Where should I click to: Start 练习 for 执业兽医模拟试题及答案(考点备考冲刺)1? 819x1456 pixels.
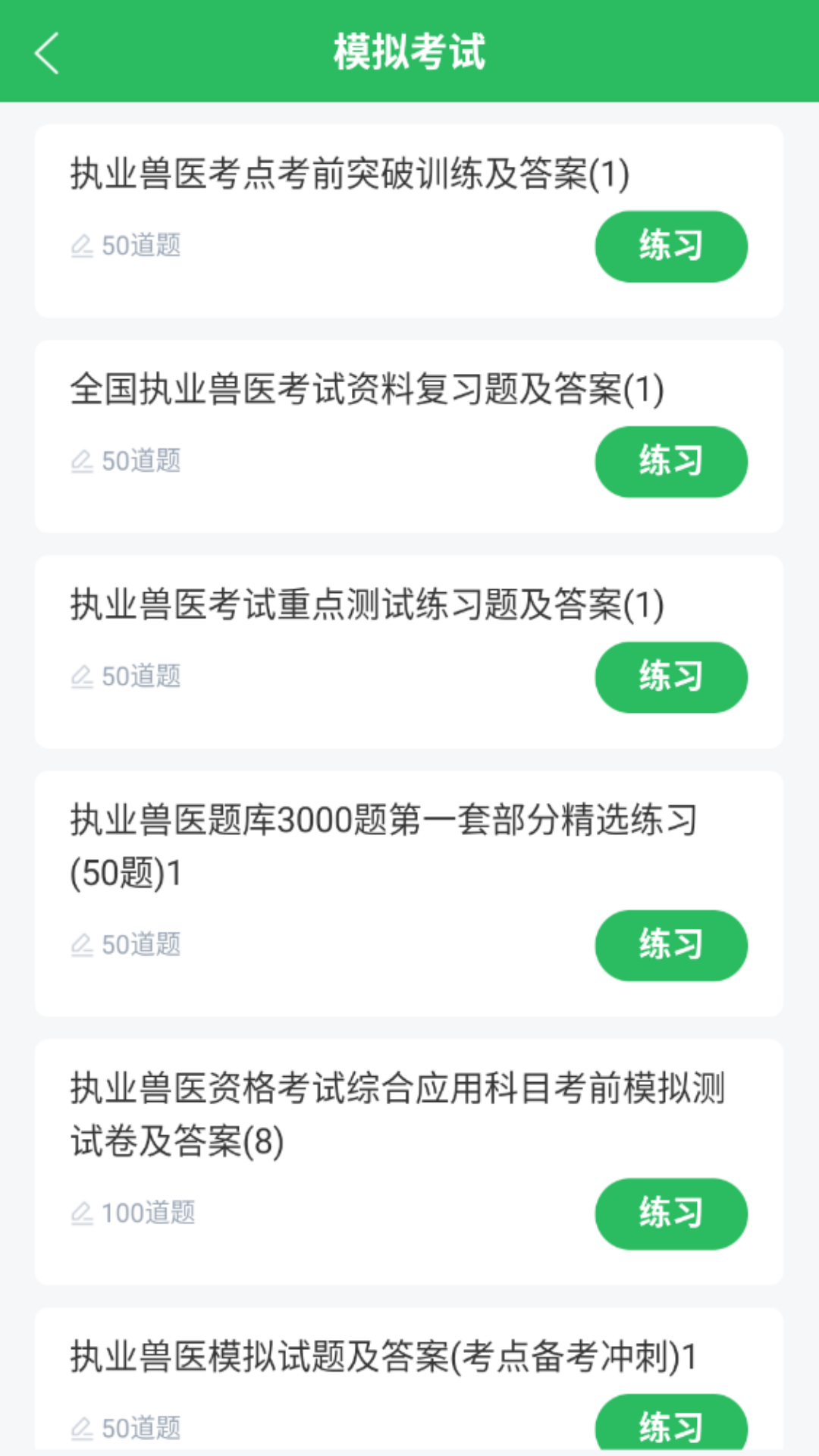click(670, 1429)
